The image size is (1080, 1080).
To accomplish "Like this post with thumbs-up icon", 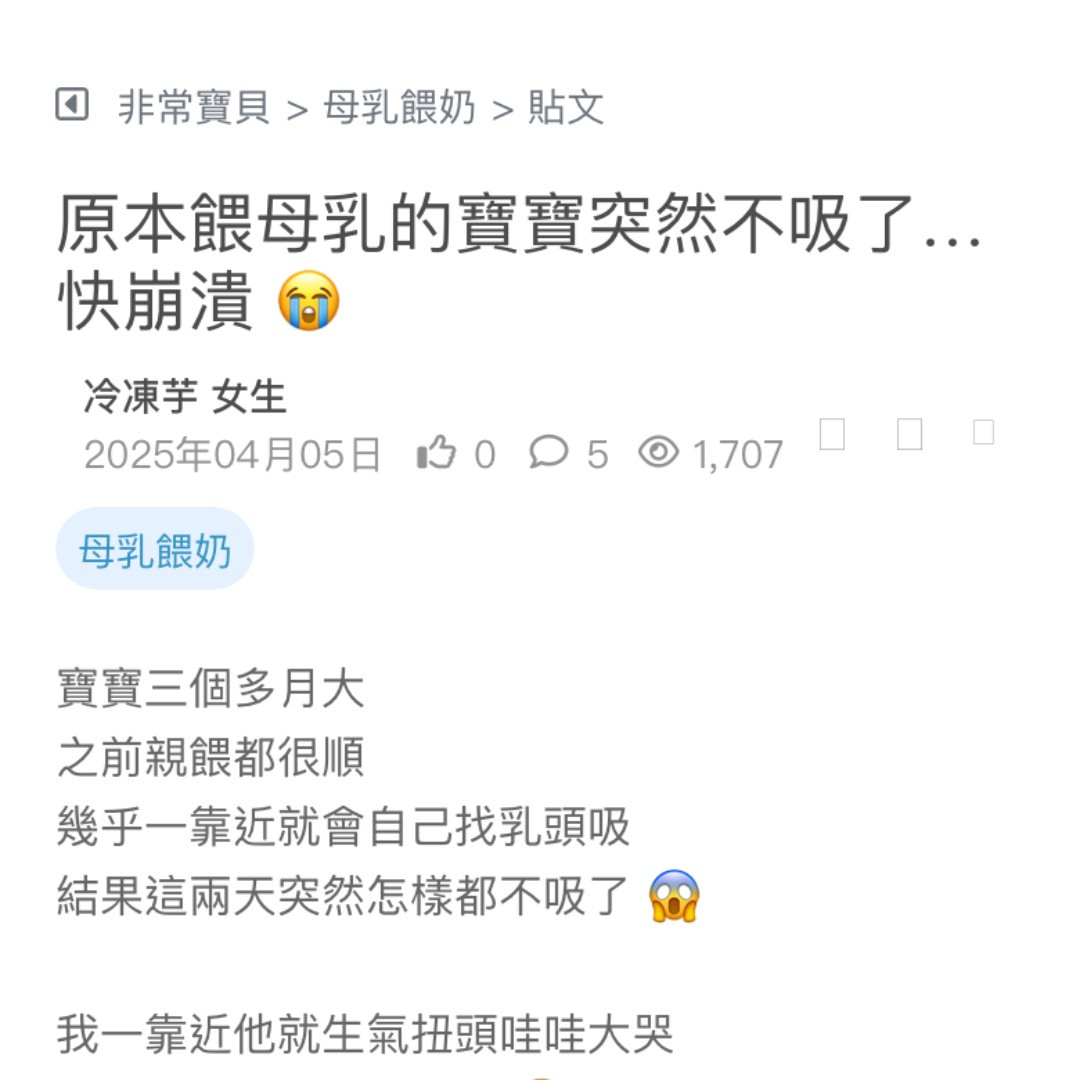I will [436, 454].
